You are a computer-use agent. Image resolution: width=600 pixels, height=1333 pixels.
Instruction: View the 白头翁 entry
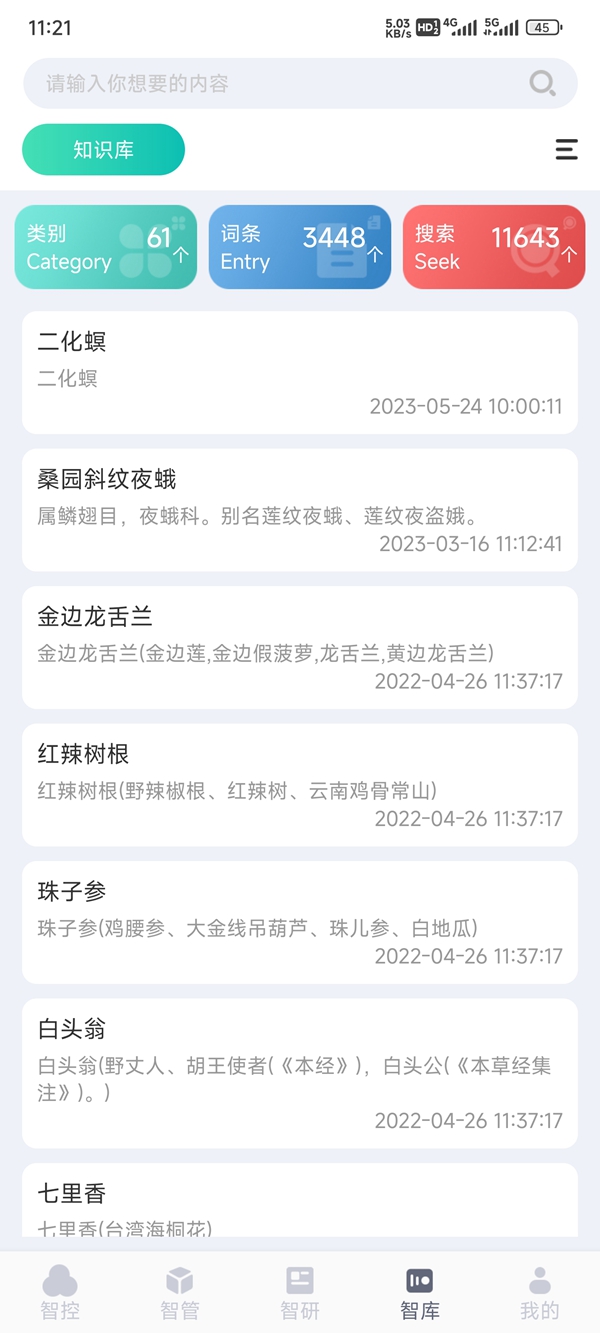(x=300, y=1073)
